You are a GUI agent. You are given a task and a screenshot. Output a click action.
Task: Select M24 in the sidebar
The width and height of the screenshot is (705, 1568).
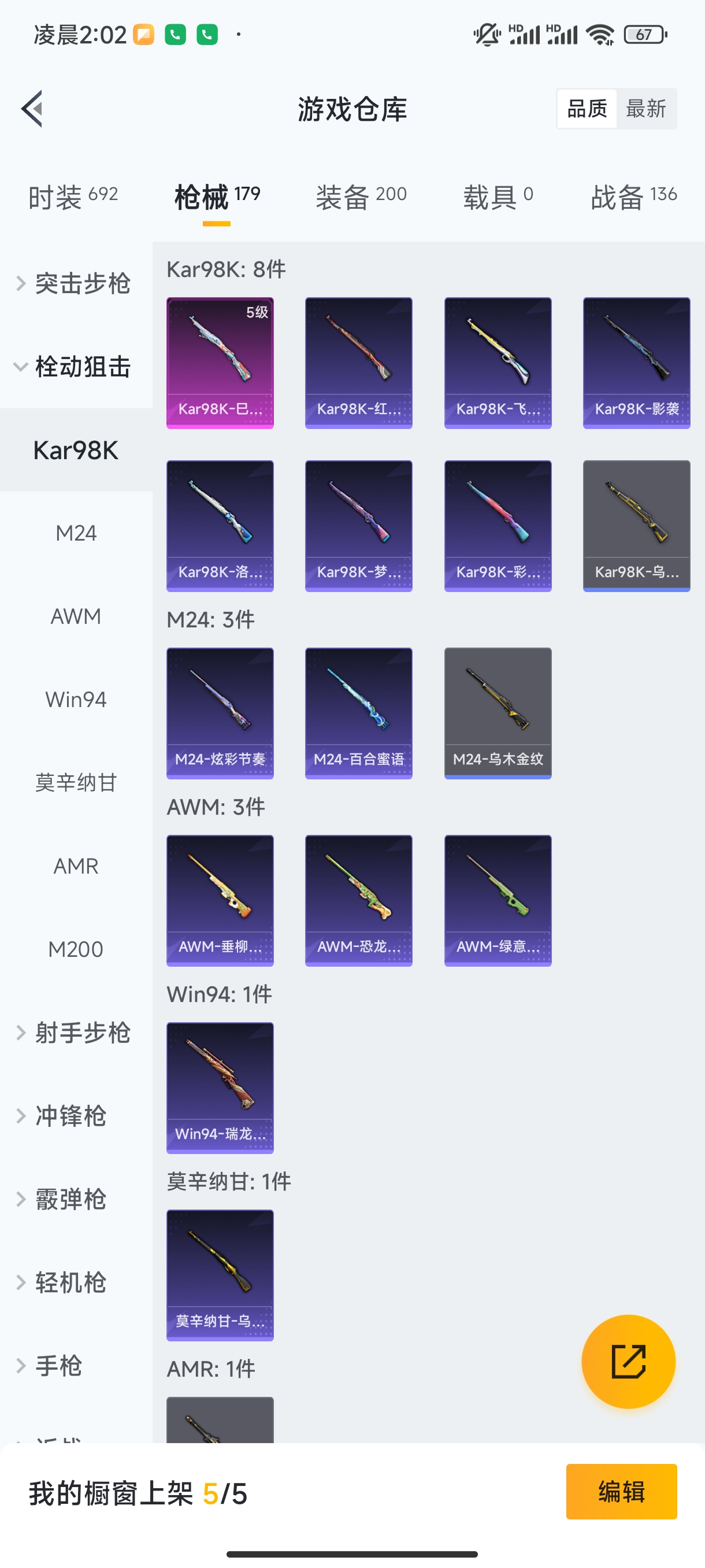click(x=76, y=533)
